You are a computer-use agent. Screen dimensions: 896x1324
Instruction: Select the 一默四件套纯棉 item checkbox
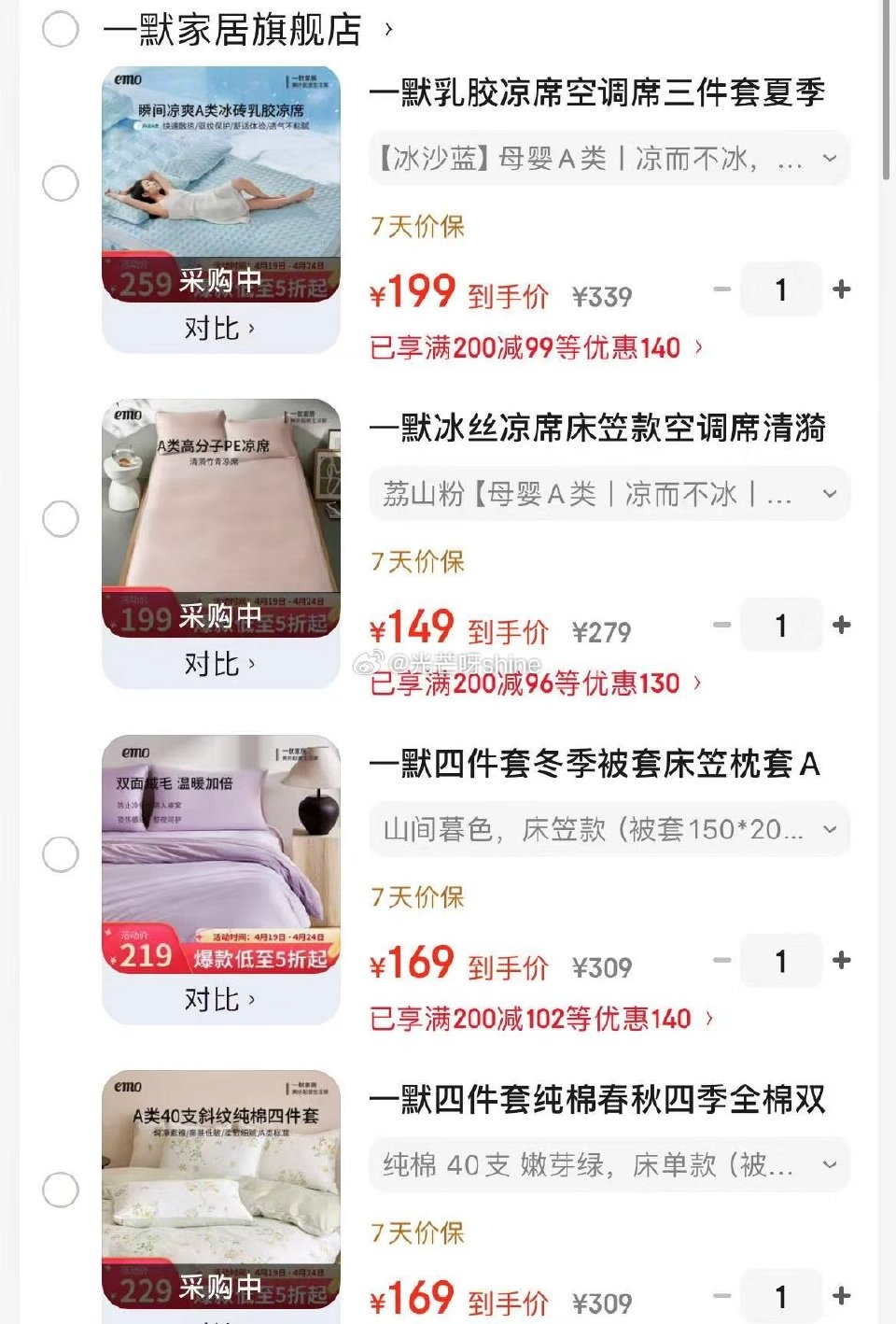(x=61, y=1190)
